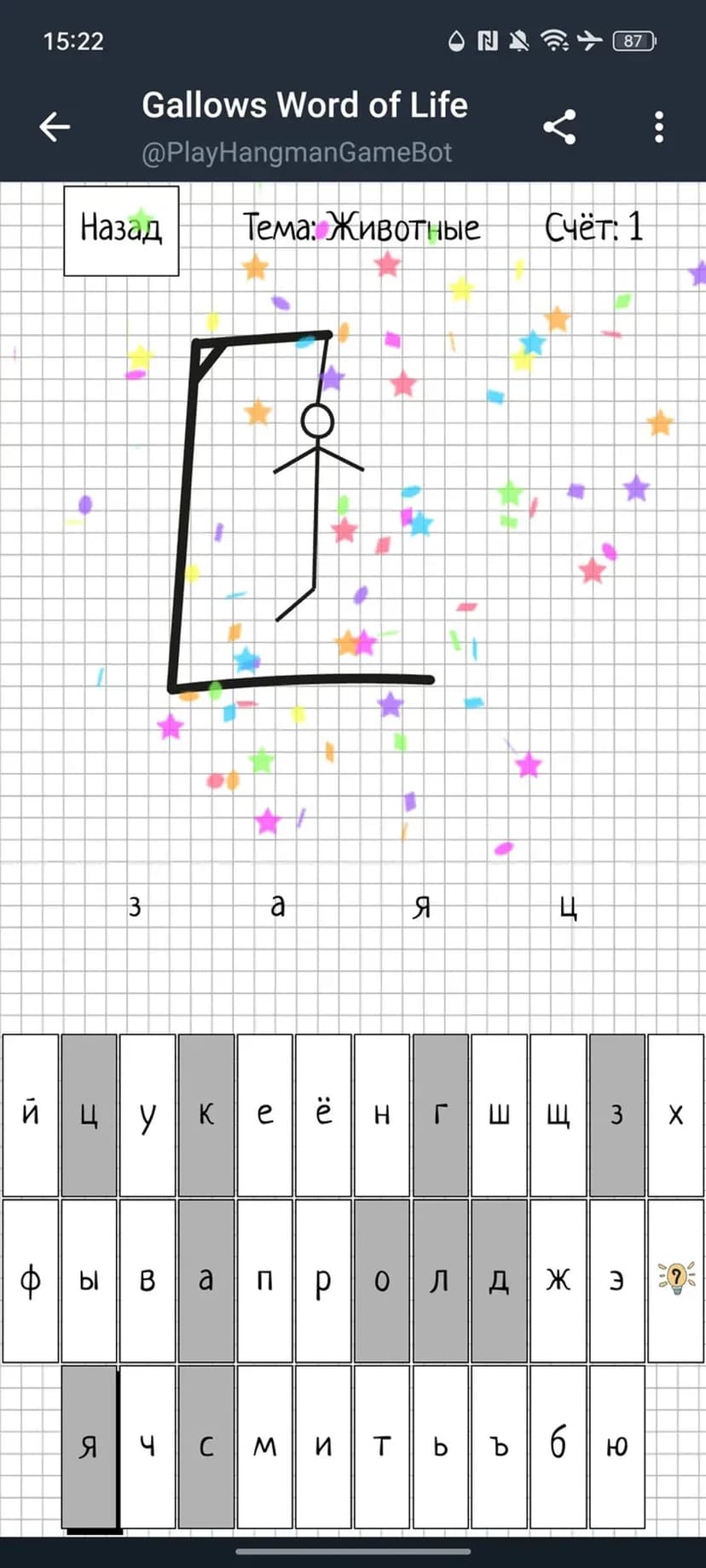Choose the letter т key
The height and width of the screenshot is (1568, 706).
coord(382,1445)
